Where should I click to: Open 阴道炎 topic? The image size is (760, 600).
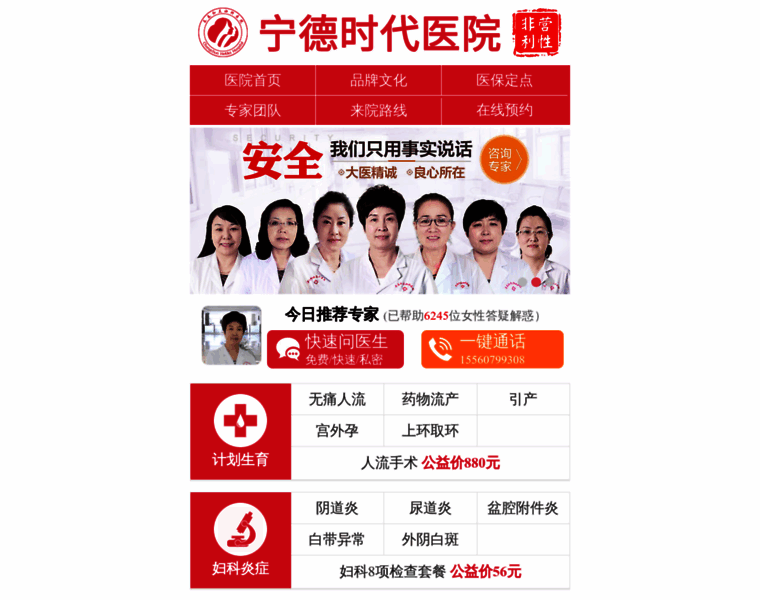coord(337,508)
